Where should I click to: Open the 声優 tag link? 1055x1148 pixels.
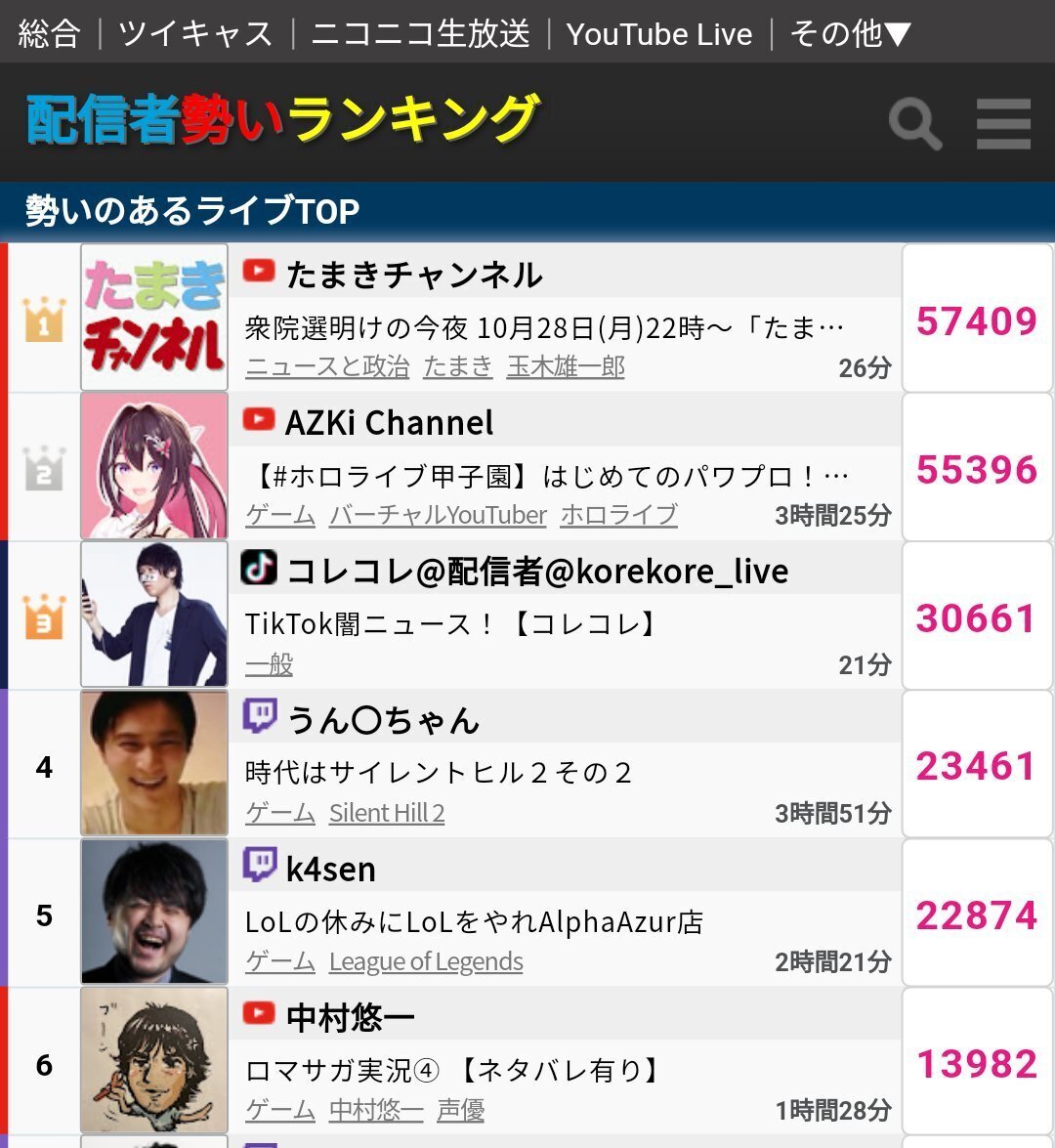[x=460, y=1110]
